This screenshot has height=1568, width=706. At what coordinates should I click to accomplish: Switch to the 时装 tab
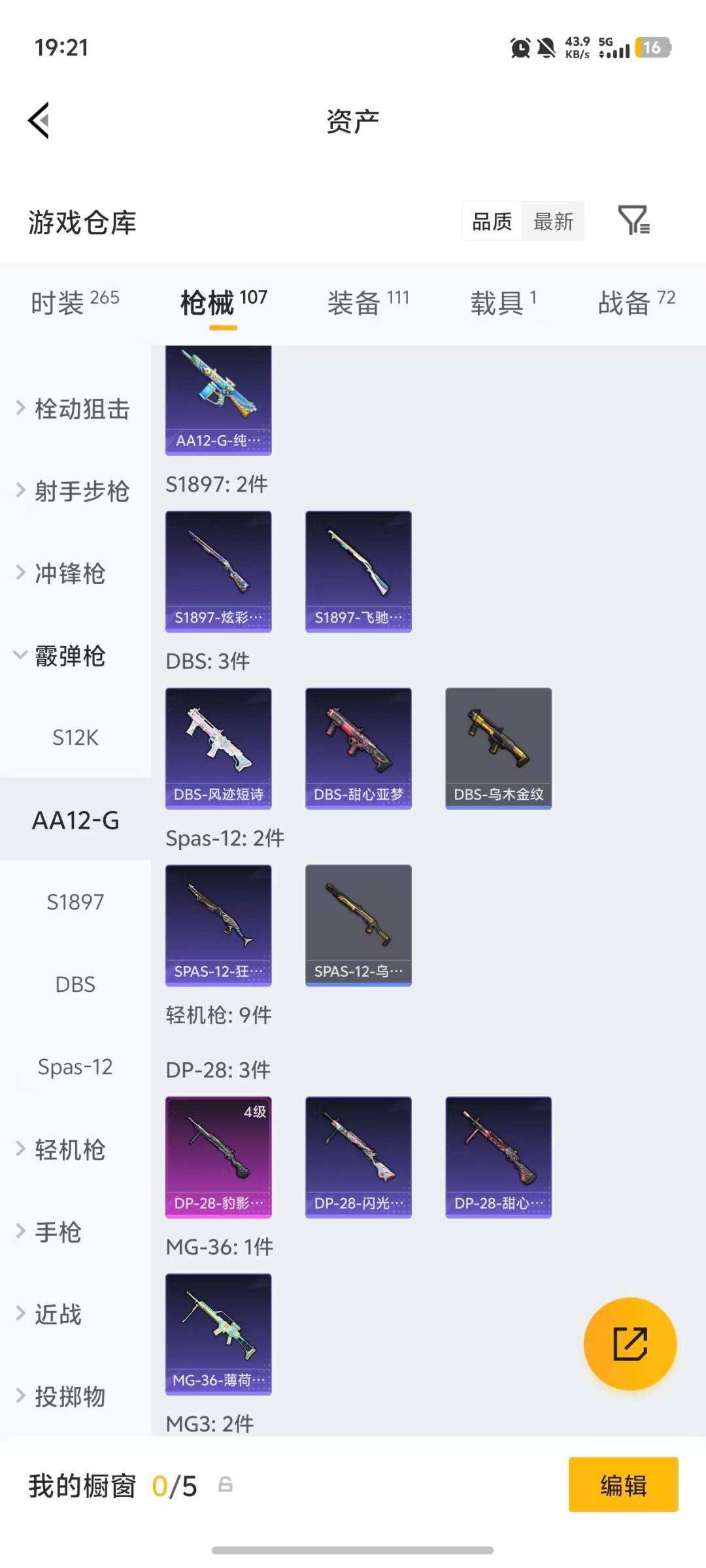click(75, 302)
